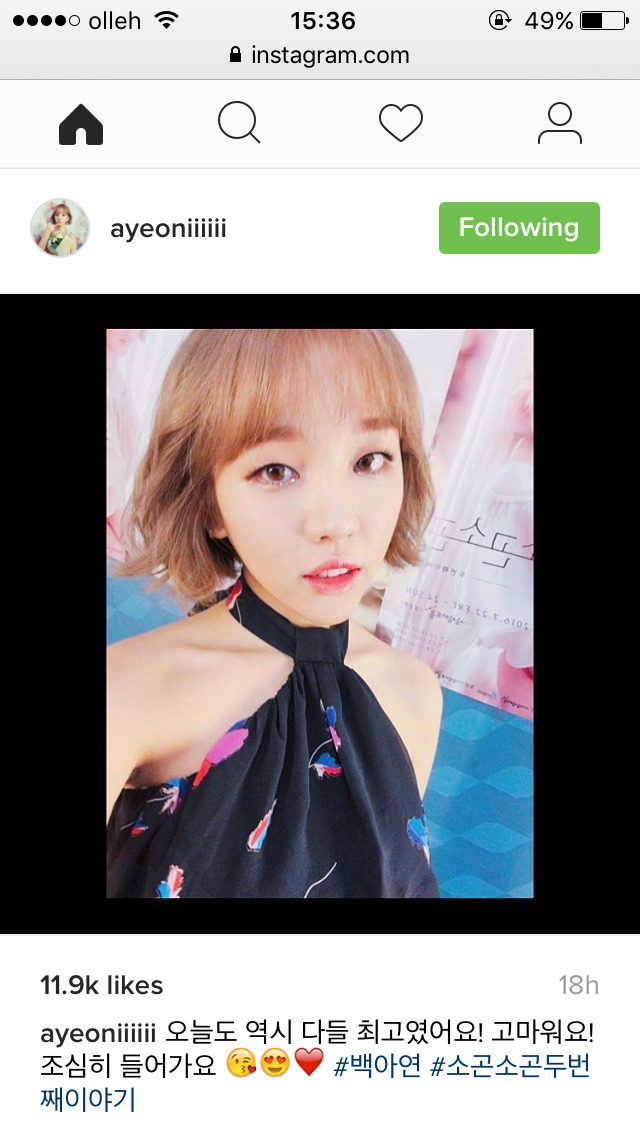
Task: Tap the Following button for ayeoniiiiii
Action: pos(519,228)
